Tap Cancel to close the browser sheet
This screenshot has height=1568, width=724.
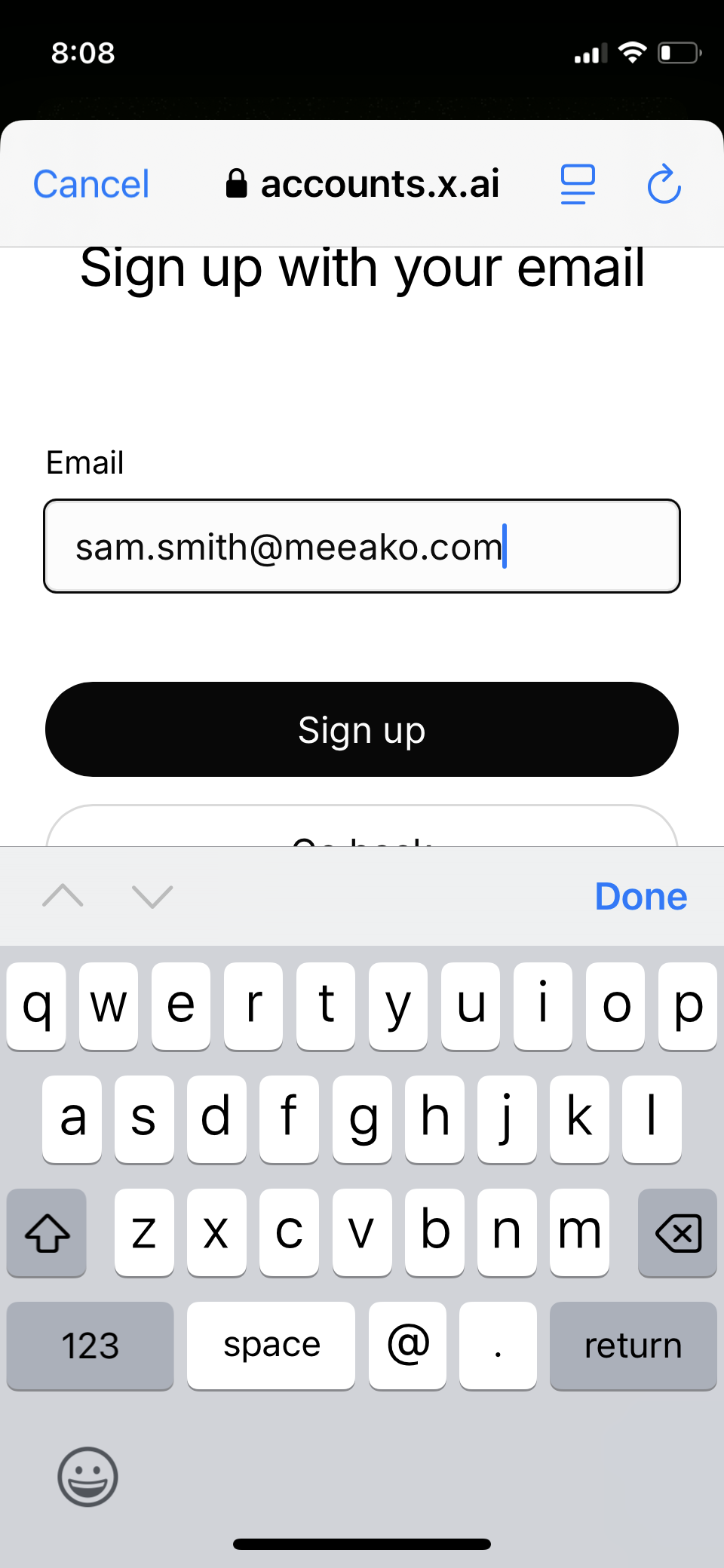91,185
